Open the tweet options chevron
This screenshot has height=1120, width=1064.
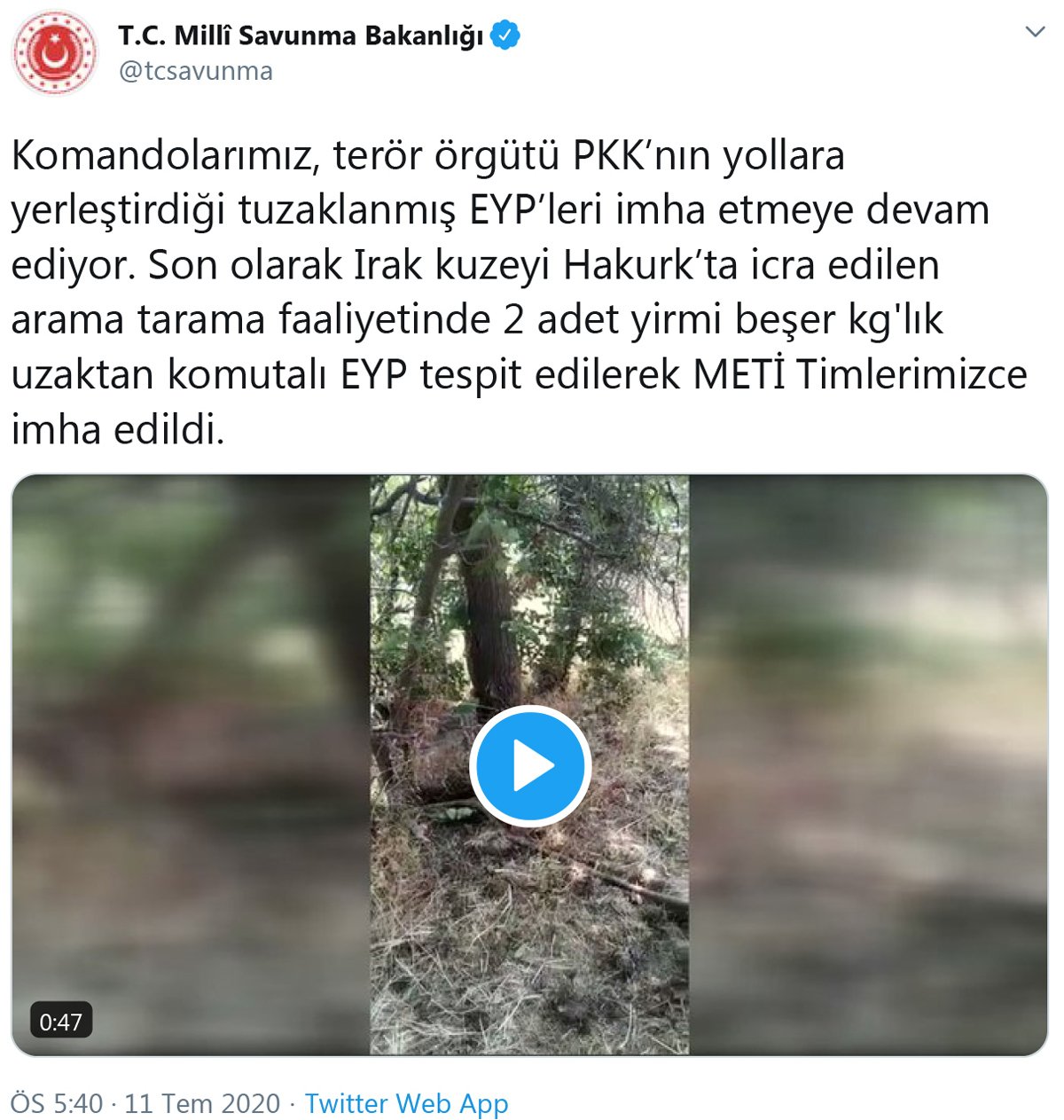(x=1034, y=33)
